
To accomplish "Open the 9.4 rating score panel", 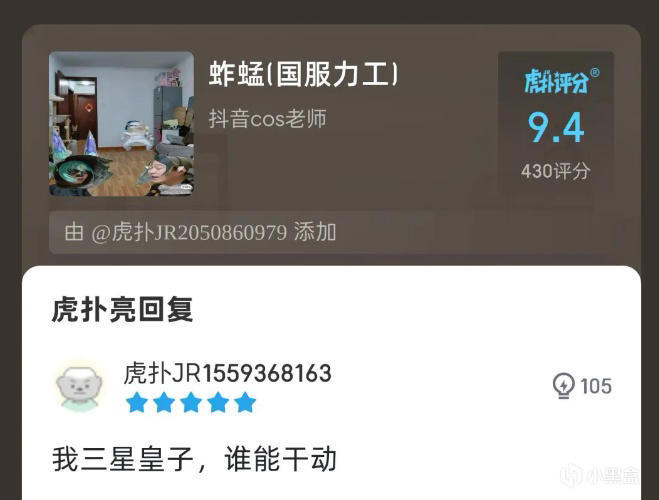I will coord(556,124).
